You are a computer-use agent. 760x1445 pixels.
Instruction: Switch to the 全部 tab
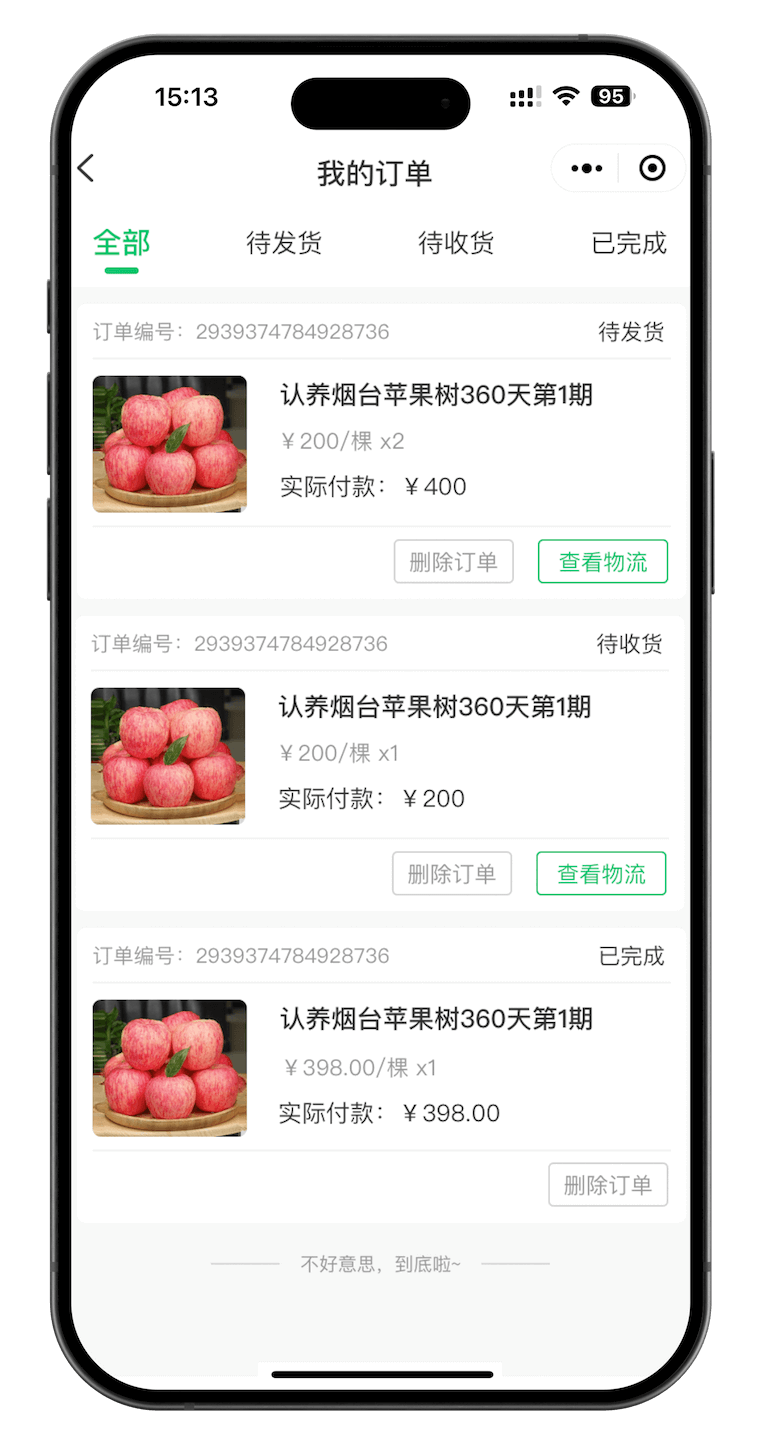[x=121, y=243]
